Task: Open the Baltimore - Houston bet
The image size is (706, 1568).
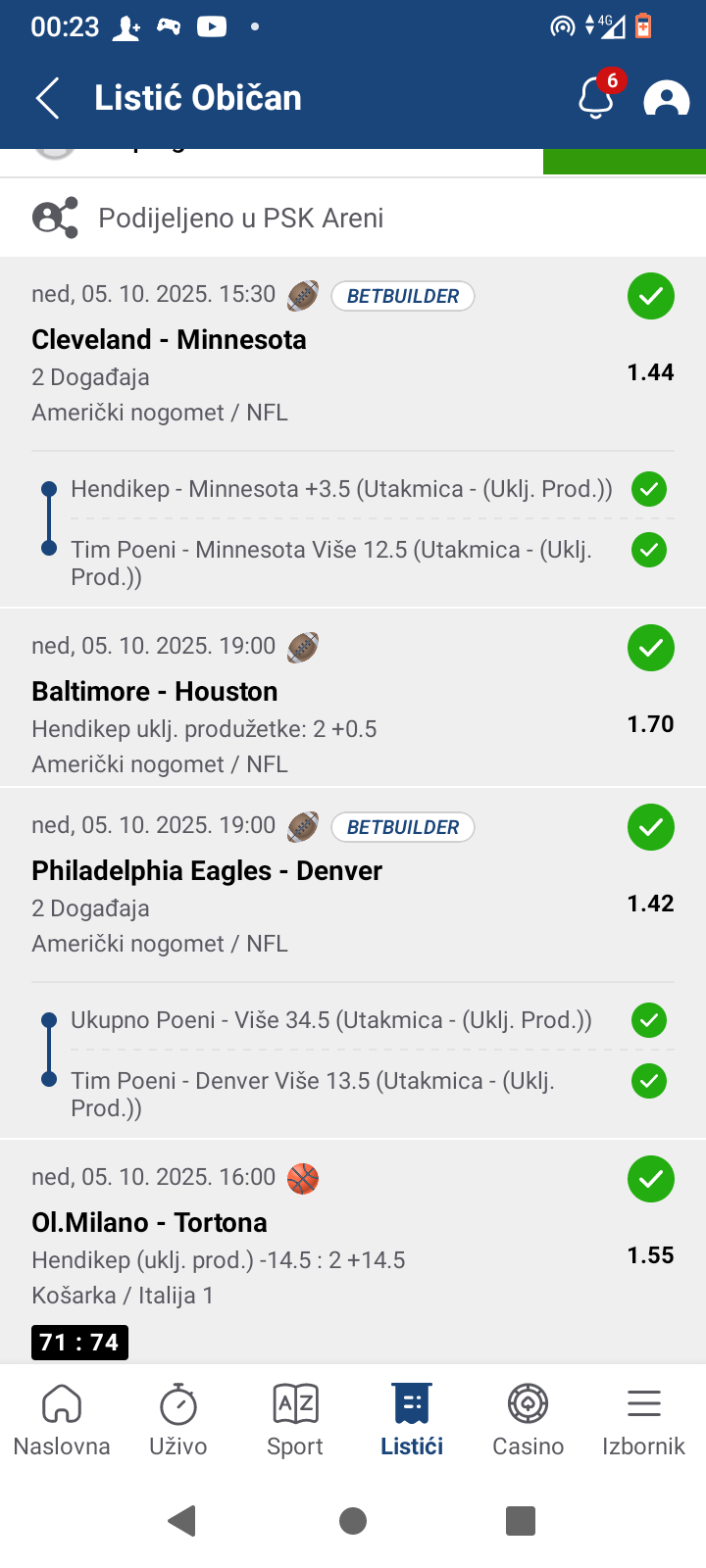Action: click(x=155, y=692)
